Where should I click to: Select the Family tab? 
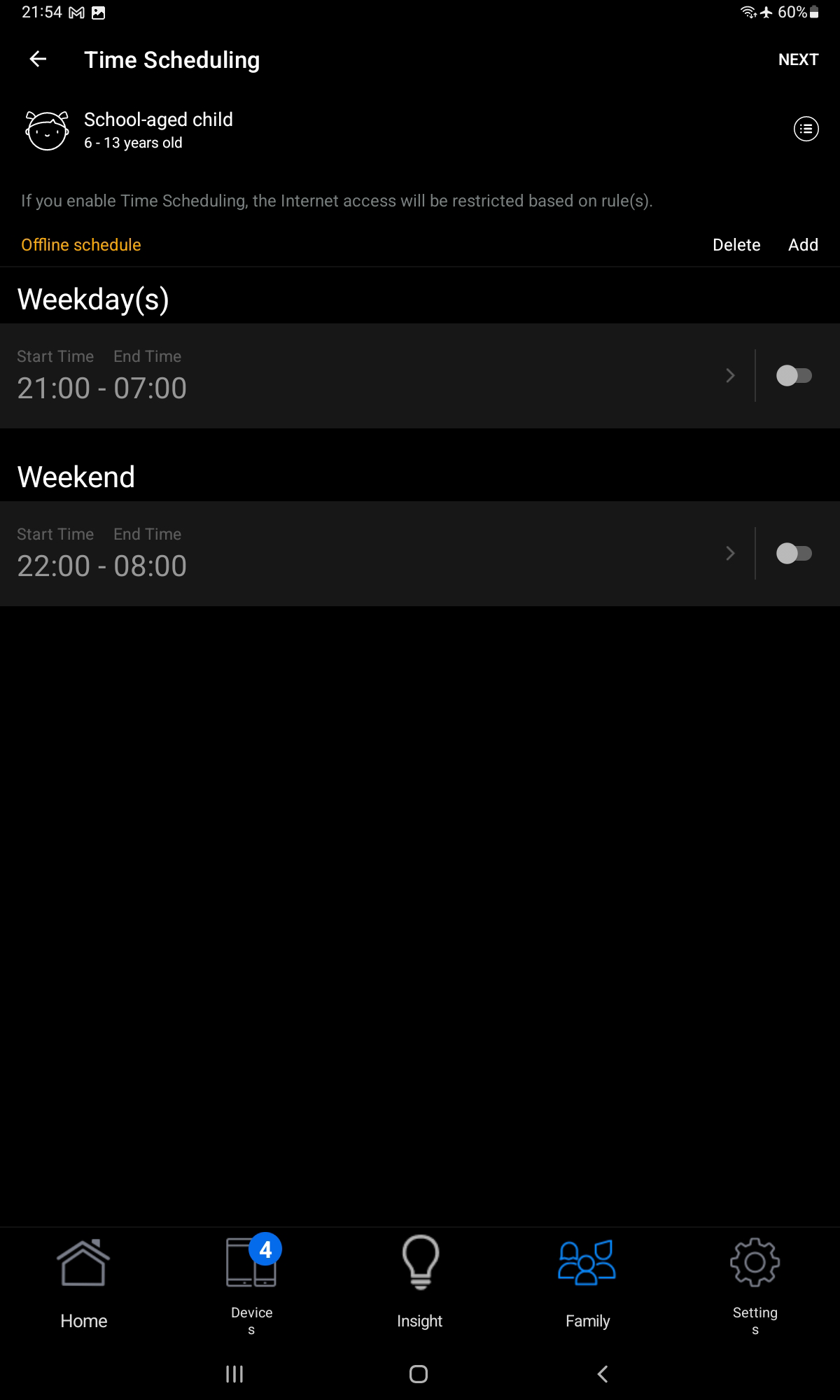click(x=587, y=1284)
